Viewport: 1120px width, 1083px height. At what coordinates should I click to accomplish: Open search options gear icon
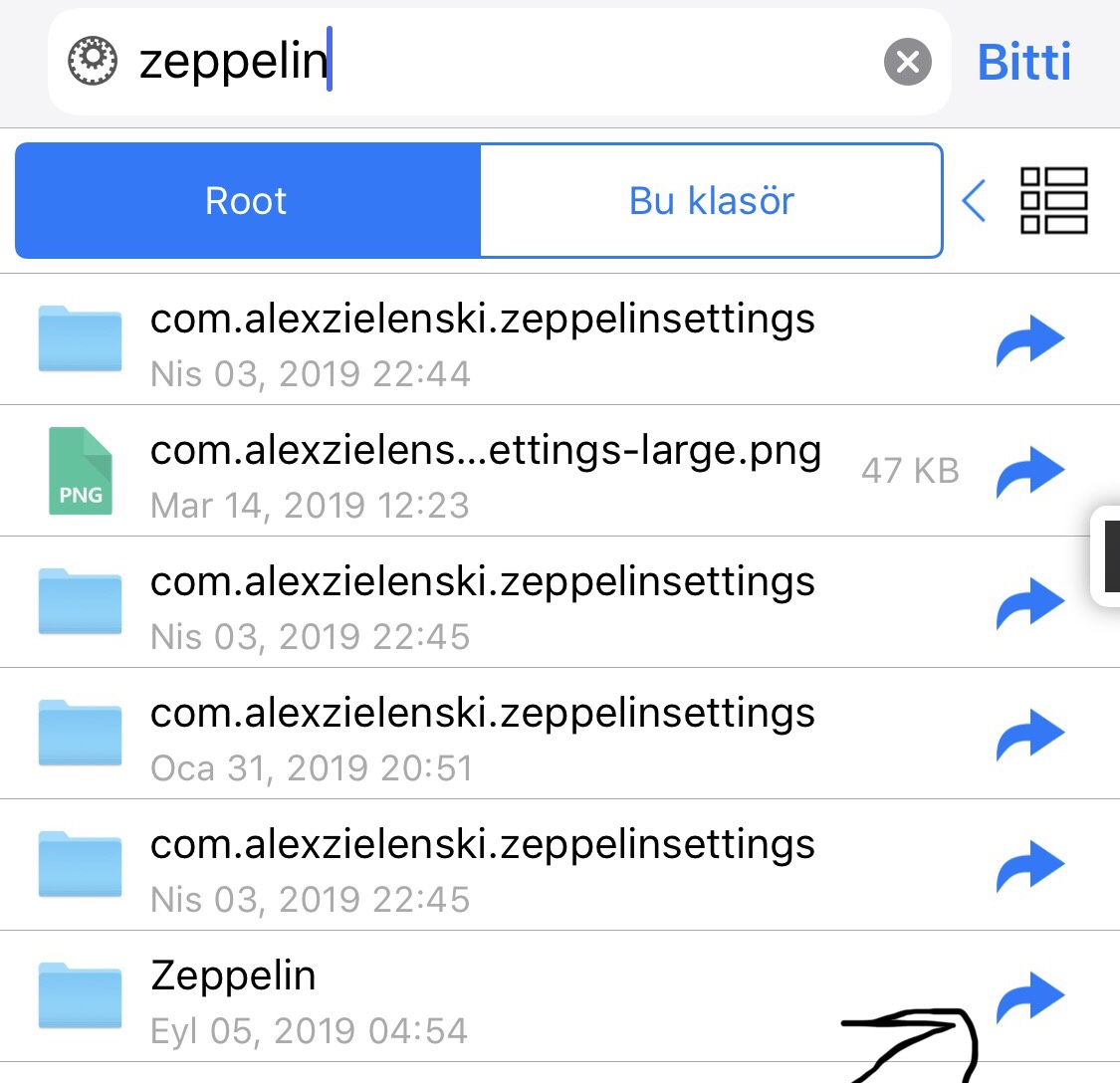pyautogui.click(x=93, y=62)
